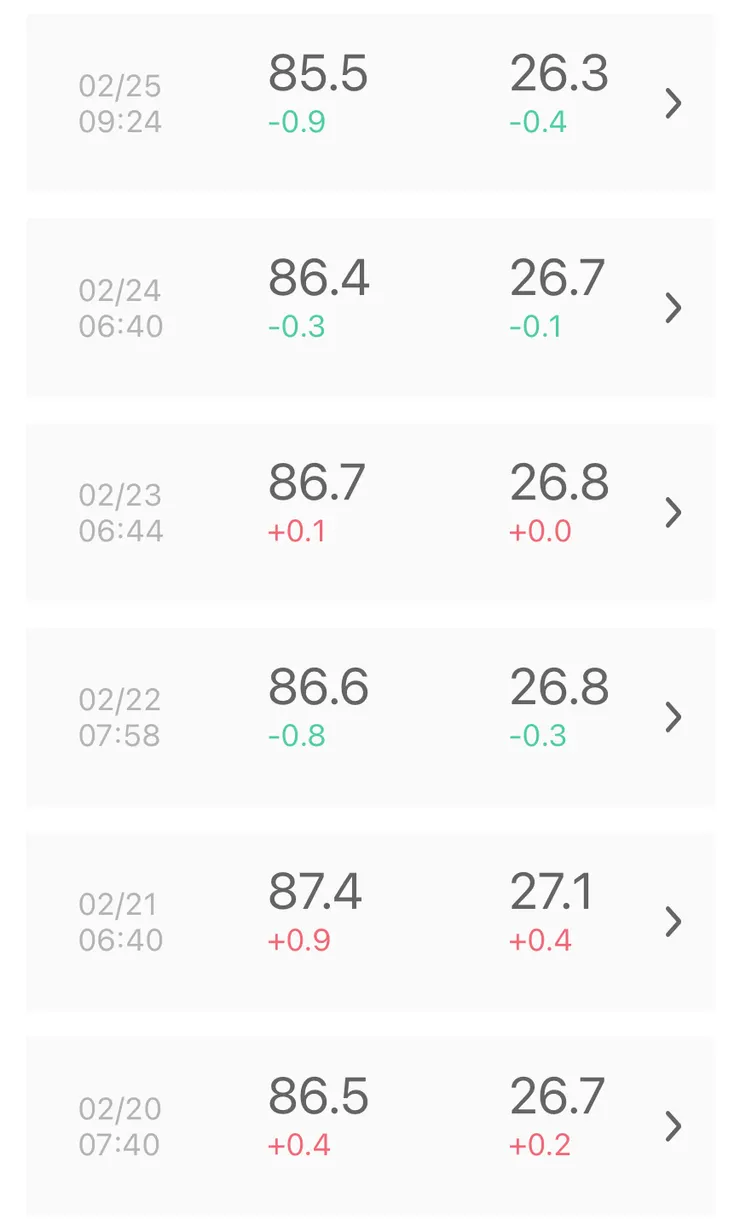View the 02/20 07:40 measurement of 86.5
Screen dimensions: 740x1232
tap(370, 1126)
